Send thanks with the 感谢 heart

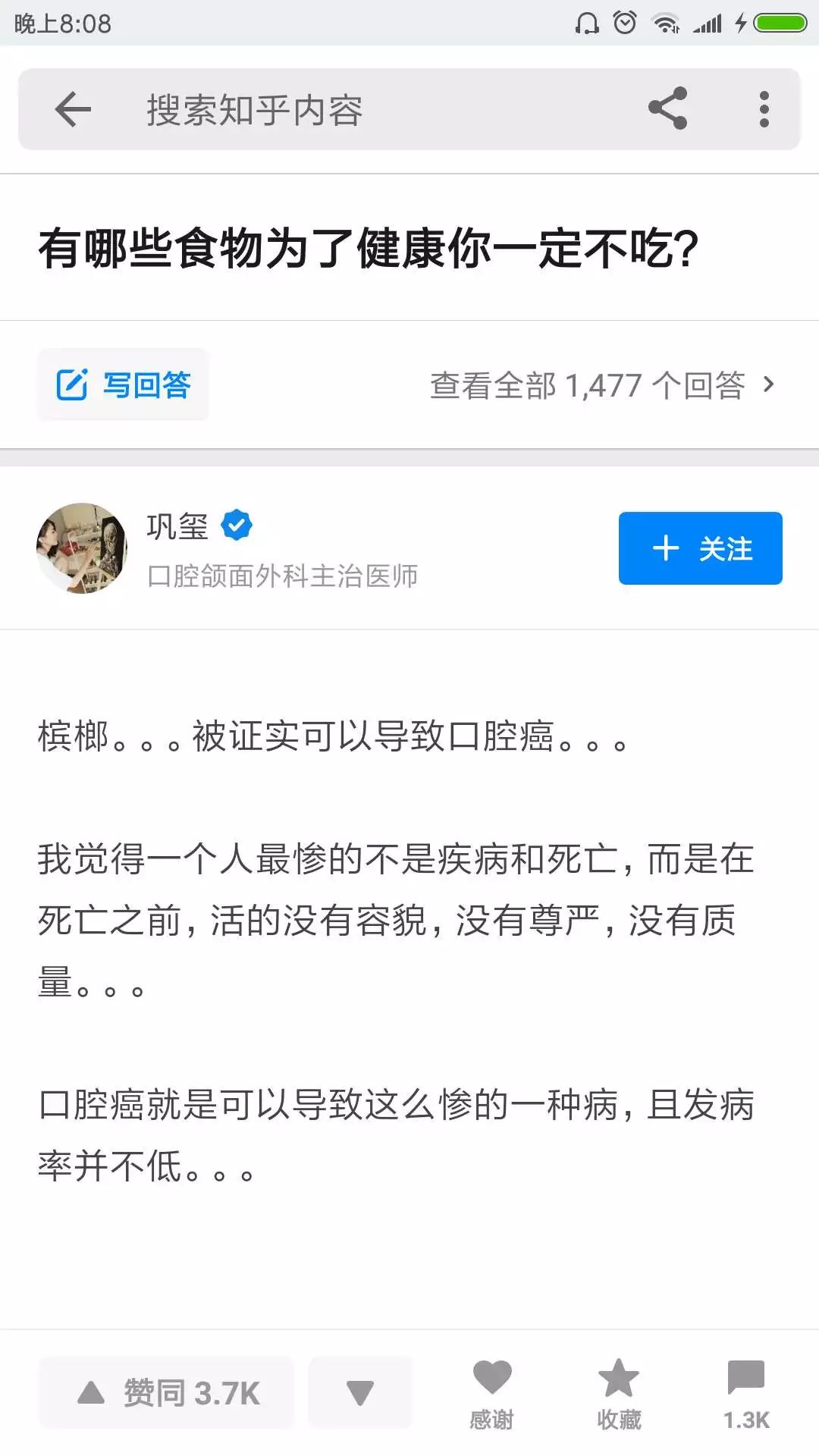click(x=491, y=1392)
